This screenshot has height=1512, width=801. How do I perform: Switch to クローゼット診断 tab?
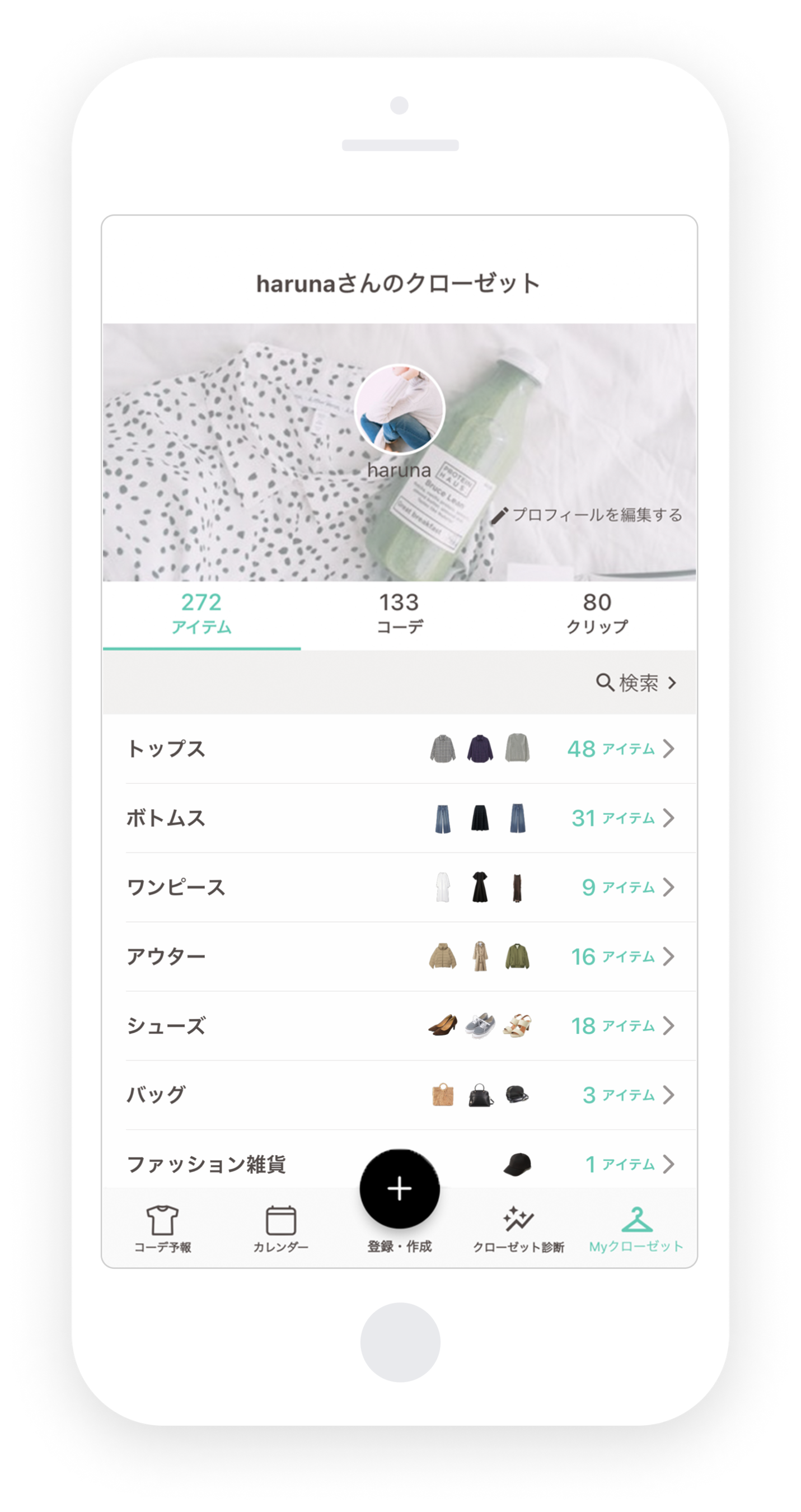[518, 1229]
